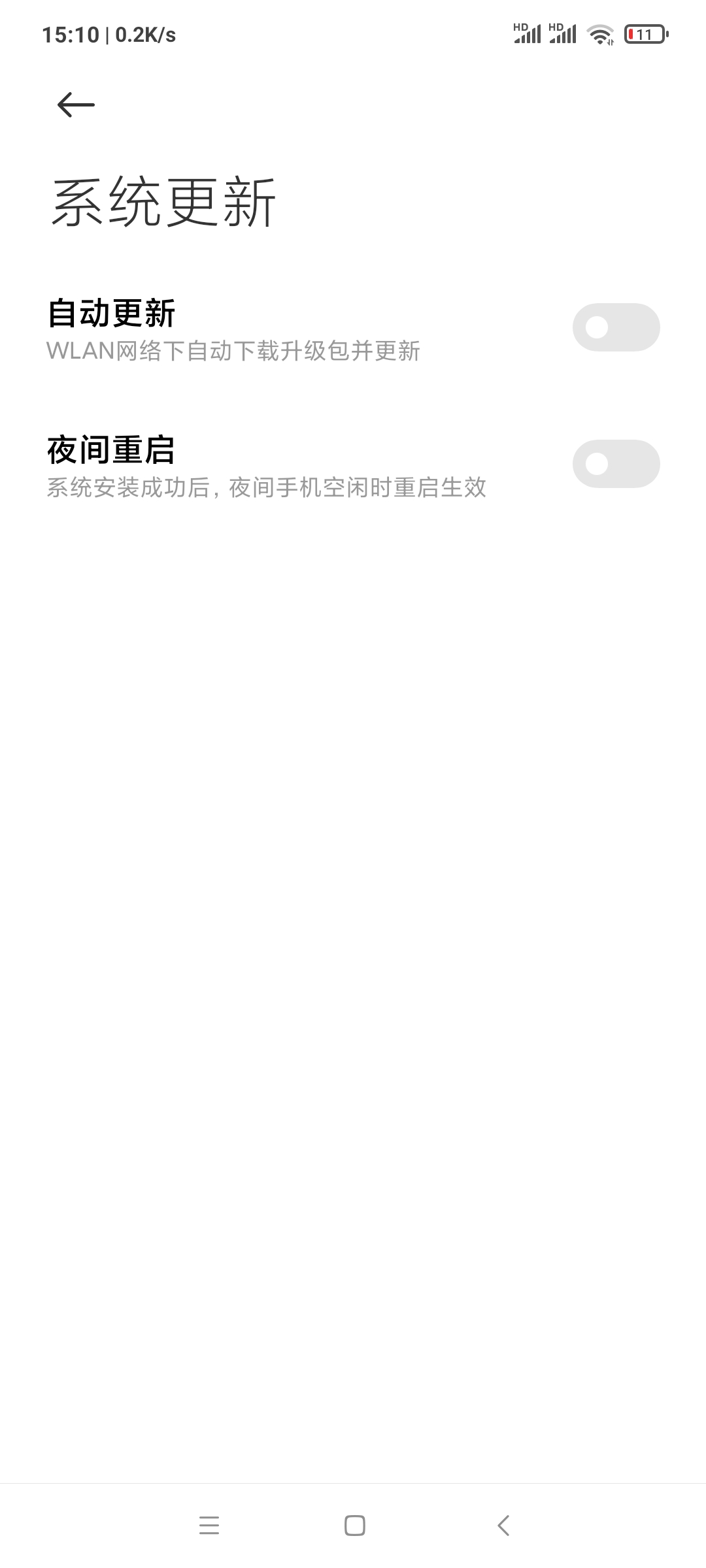This screenshot has height=1568, width=706.
Task: Turn on the 夜间重启 switch
Action: [x=616, y=464]
